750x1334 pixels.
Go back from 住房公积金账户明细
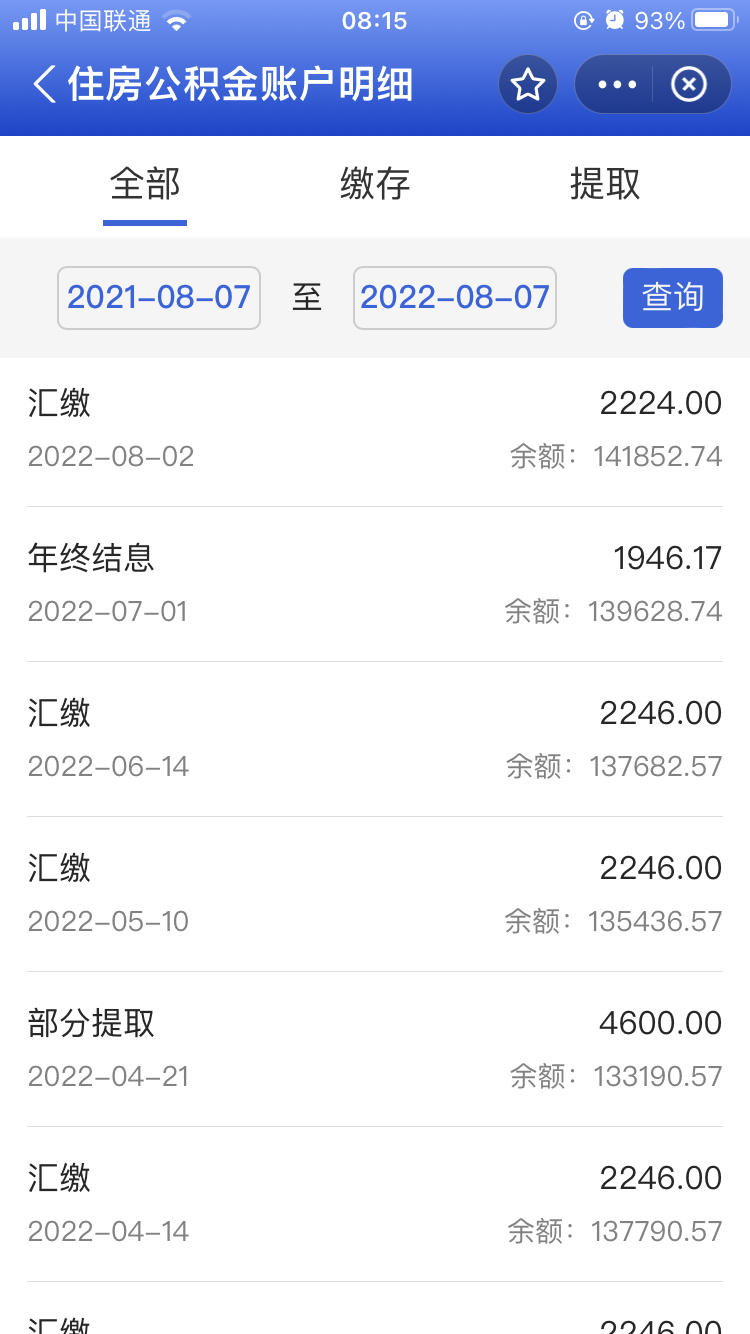click(x=43, y=85)
